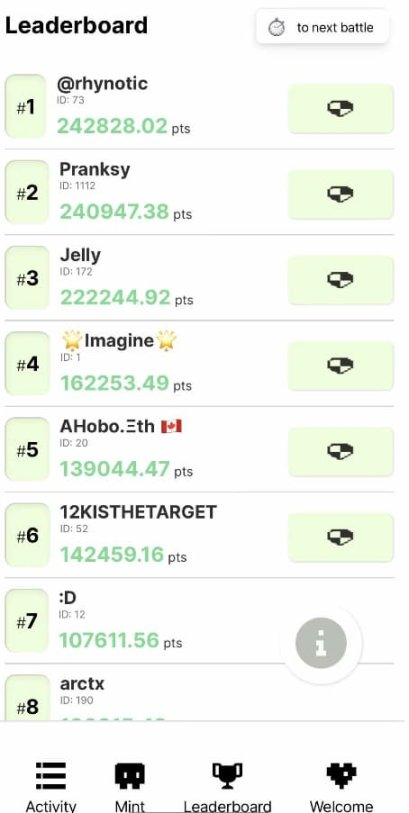
Task: Tap the battle button next to Pranksy
Action: [x=341, y=194]
